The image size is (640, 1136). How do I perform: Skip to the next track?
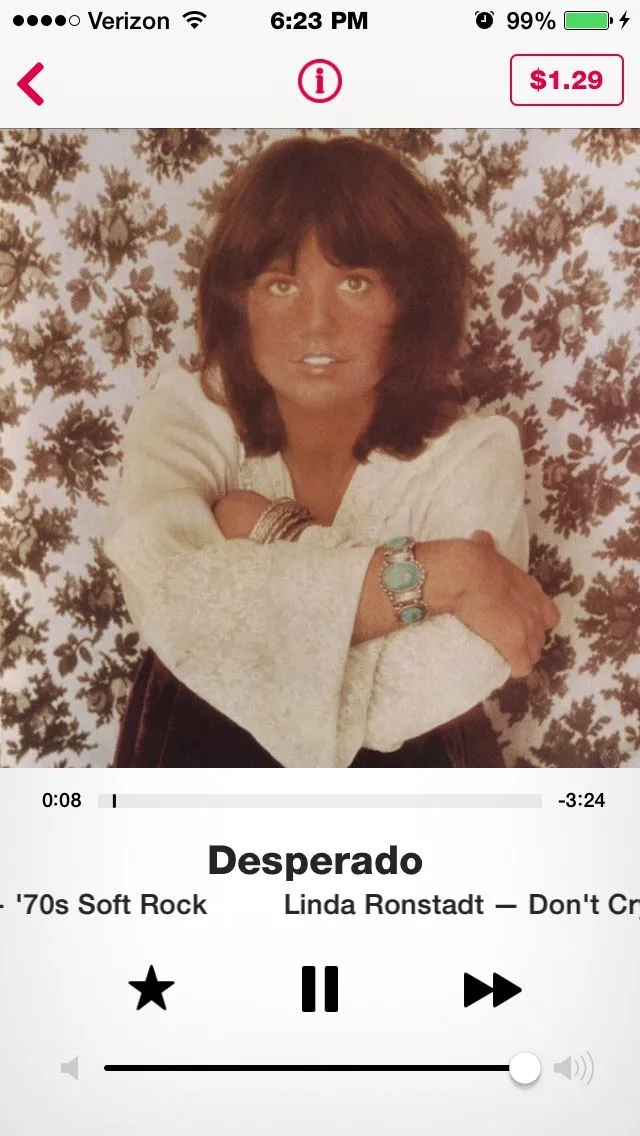point(492,990)
